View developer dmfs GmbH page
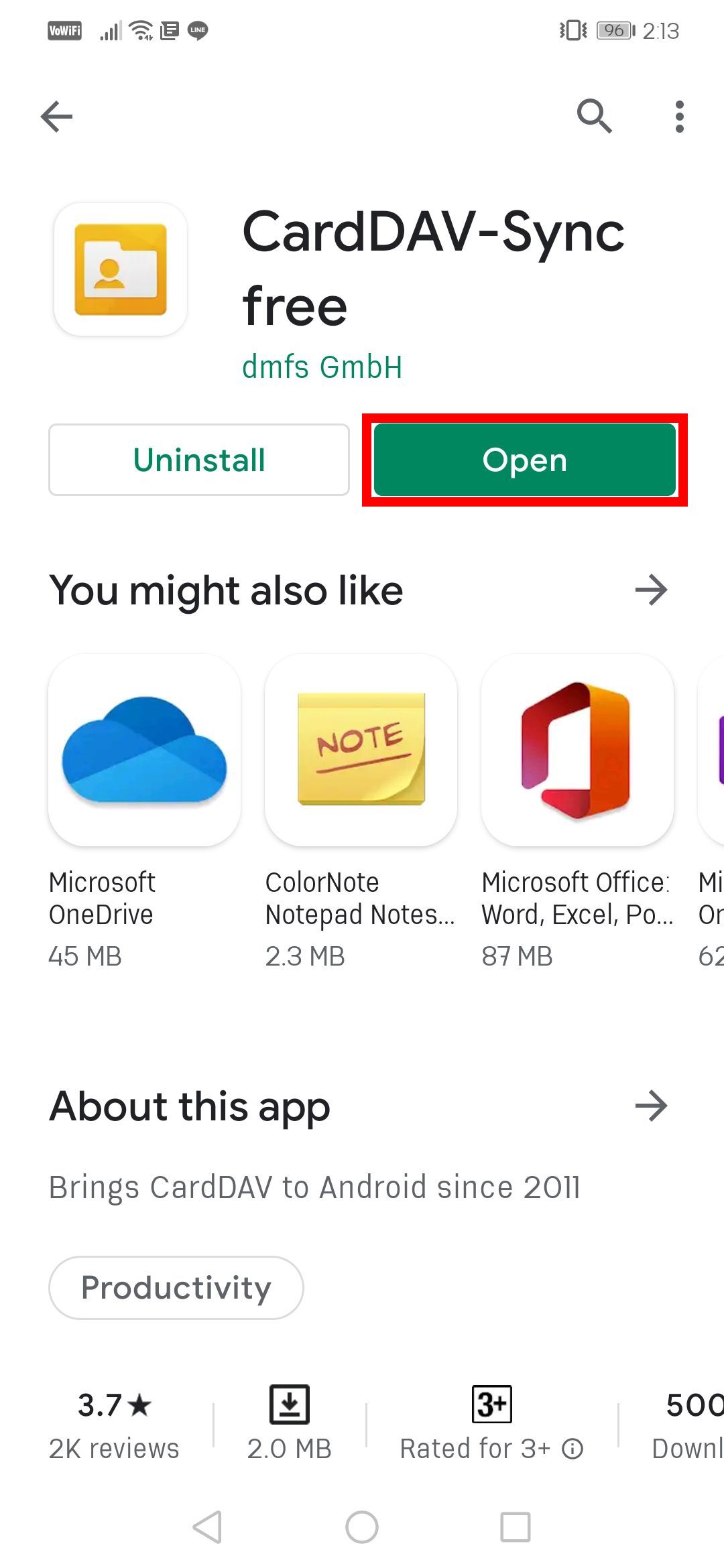724x1568 pixels. pyautogui.click(x=322, y=367)
